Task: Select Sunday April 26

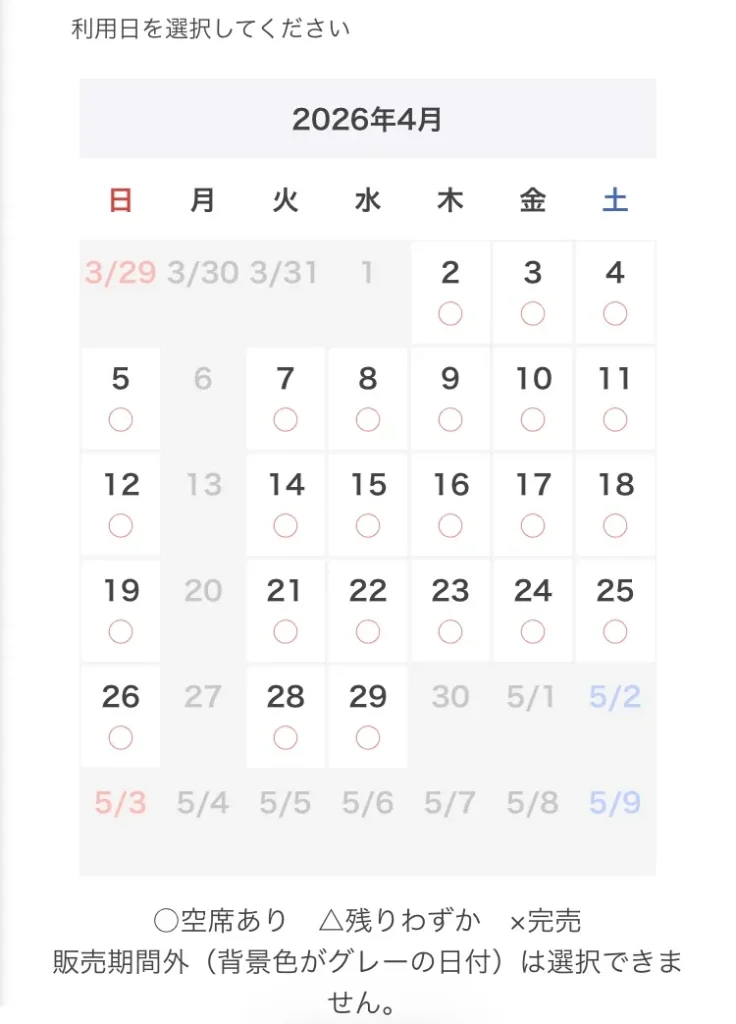Action: click(120, 716)
